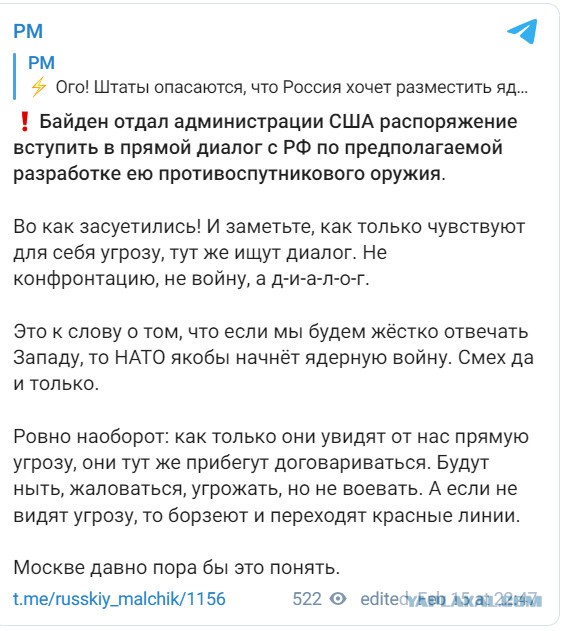The height and width of the screenshot is (631, 568).
Task: Open the quoted PM reply about Штаты опасаются
Action: click(271, 76)
